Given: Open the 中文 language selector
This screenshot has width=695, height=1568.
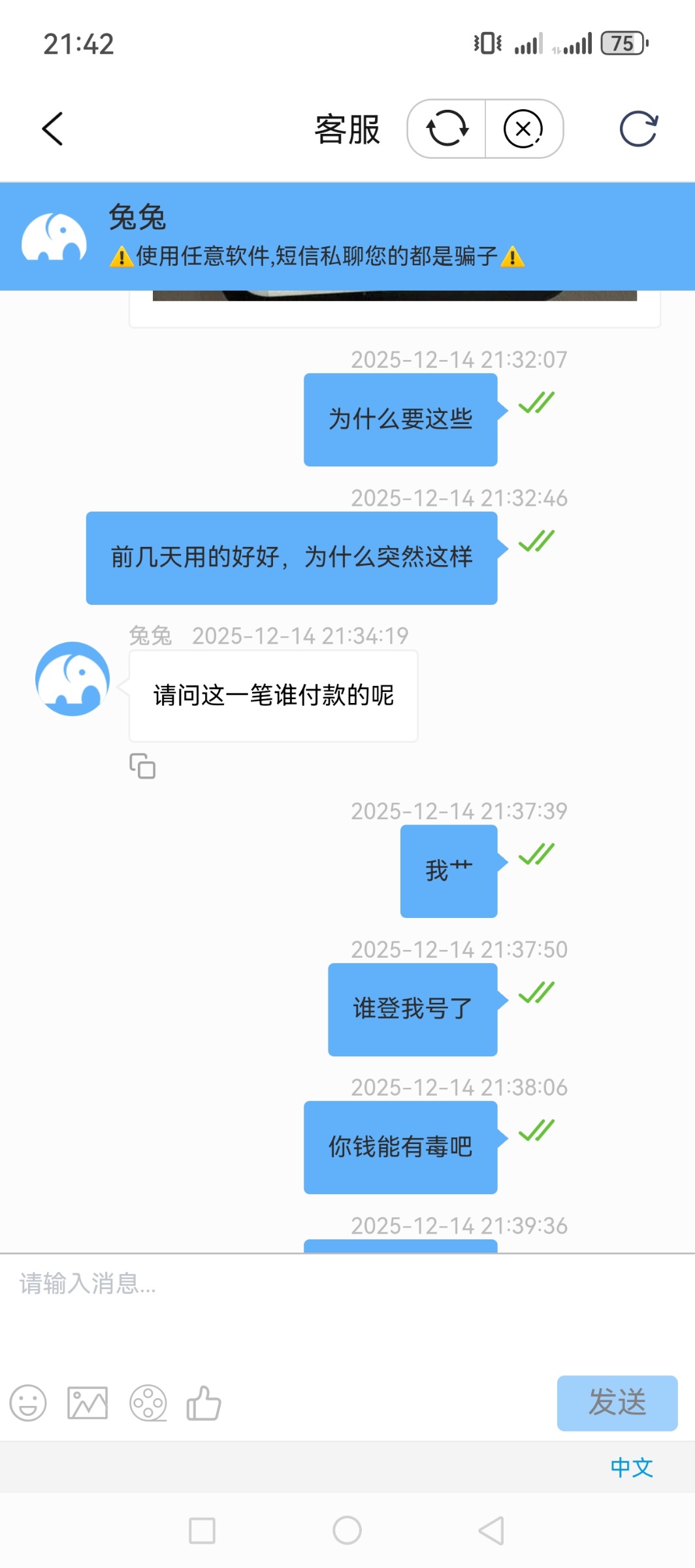Looking at the screenshot, I should coord(631,1467).
